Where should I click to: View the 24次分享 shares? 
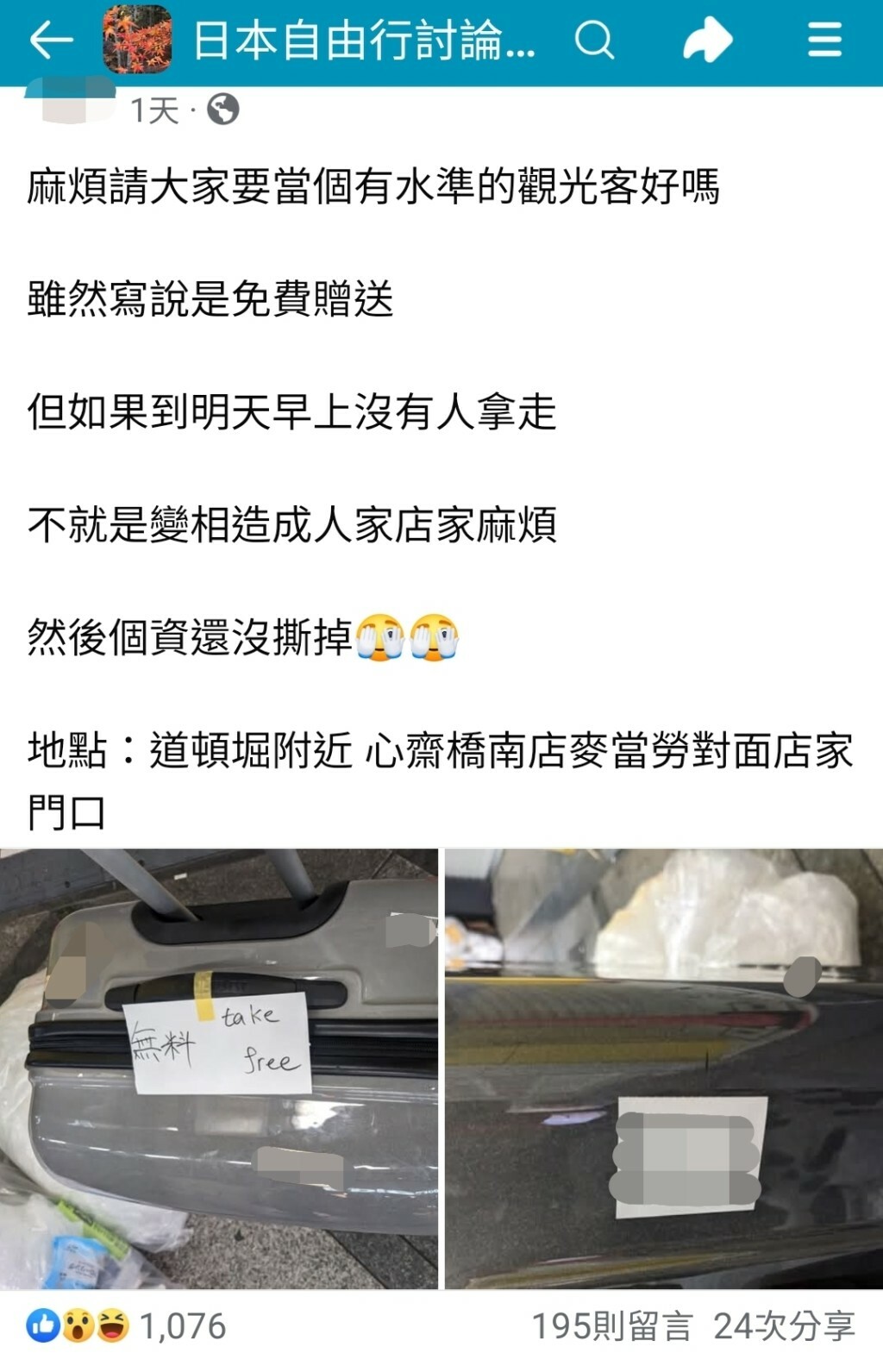click(784, 1326)
